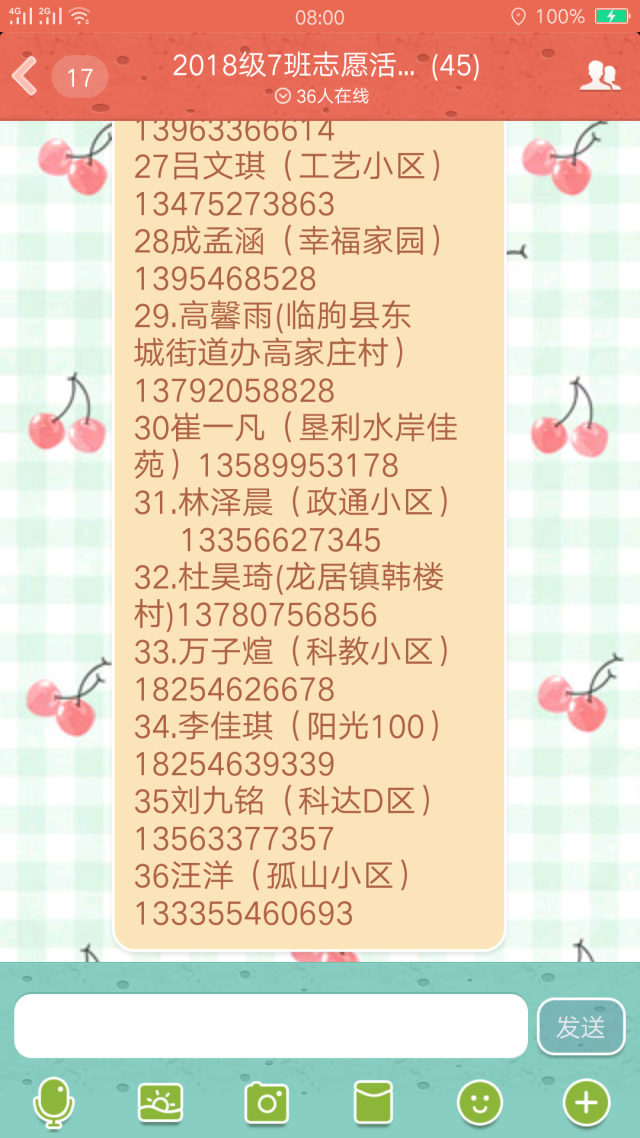Start a voice message with the microphone
The width and height of the screenshot is (640, 1138).
click(54, 1102)
